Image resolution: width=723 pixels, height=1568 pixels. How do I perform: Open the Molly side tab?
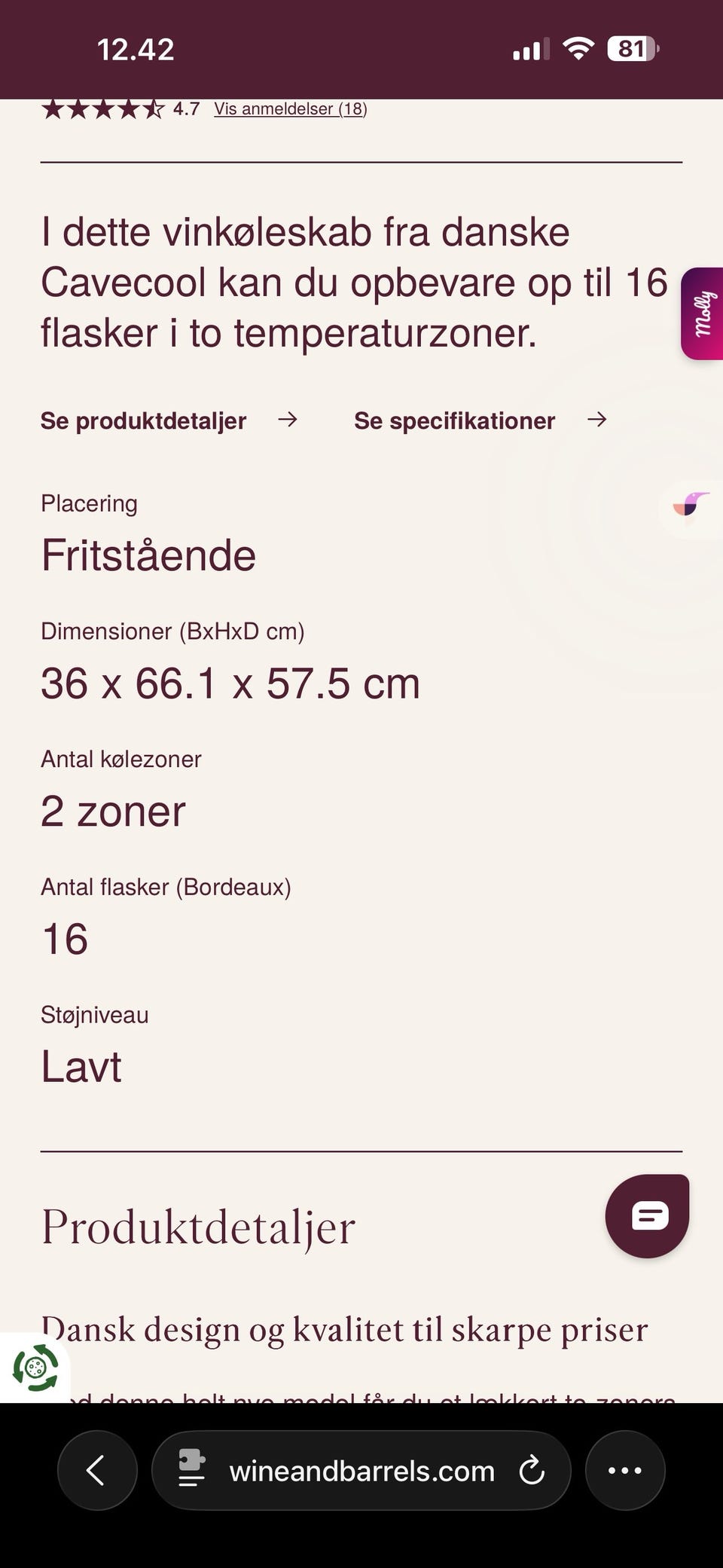click(x=703, y=313)
